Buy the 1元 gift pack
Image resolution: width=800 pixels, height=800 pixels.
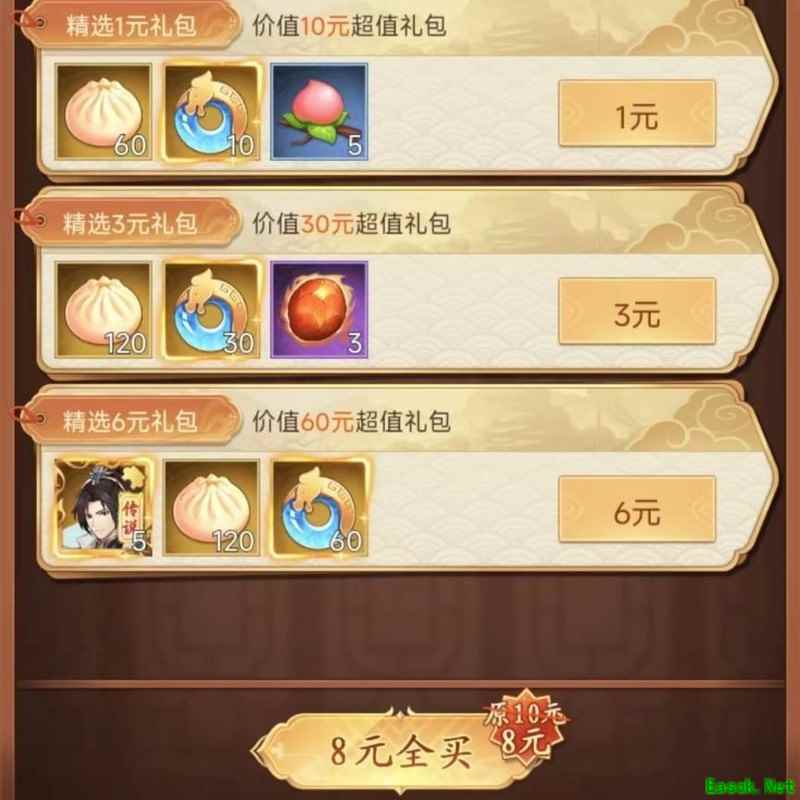[636, 119]
